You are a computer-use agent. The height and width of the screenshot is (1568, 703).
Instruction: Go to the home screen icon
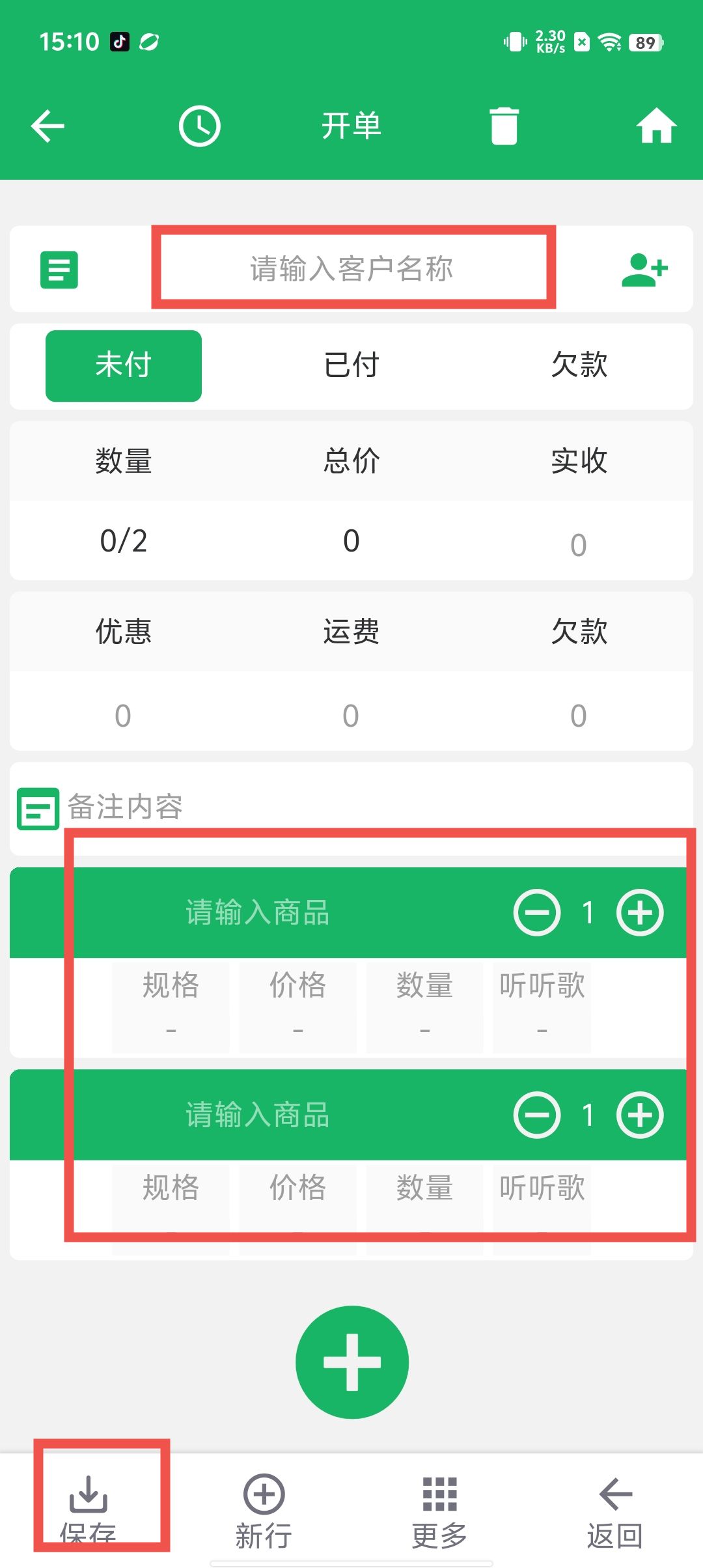pos(656,126)
